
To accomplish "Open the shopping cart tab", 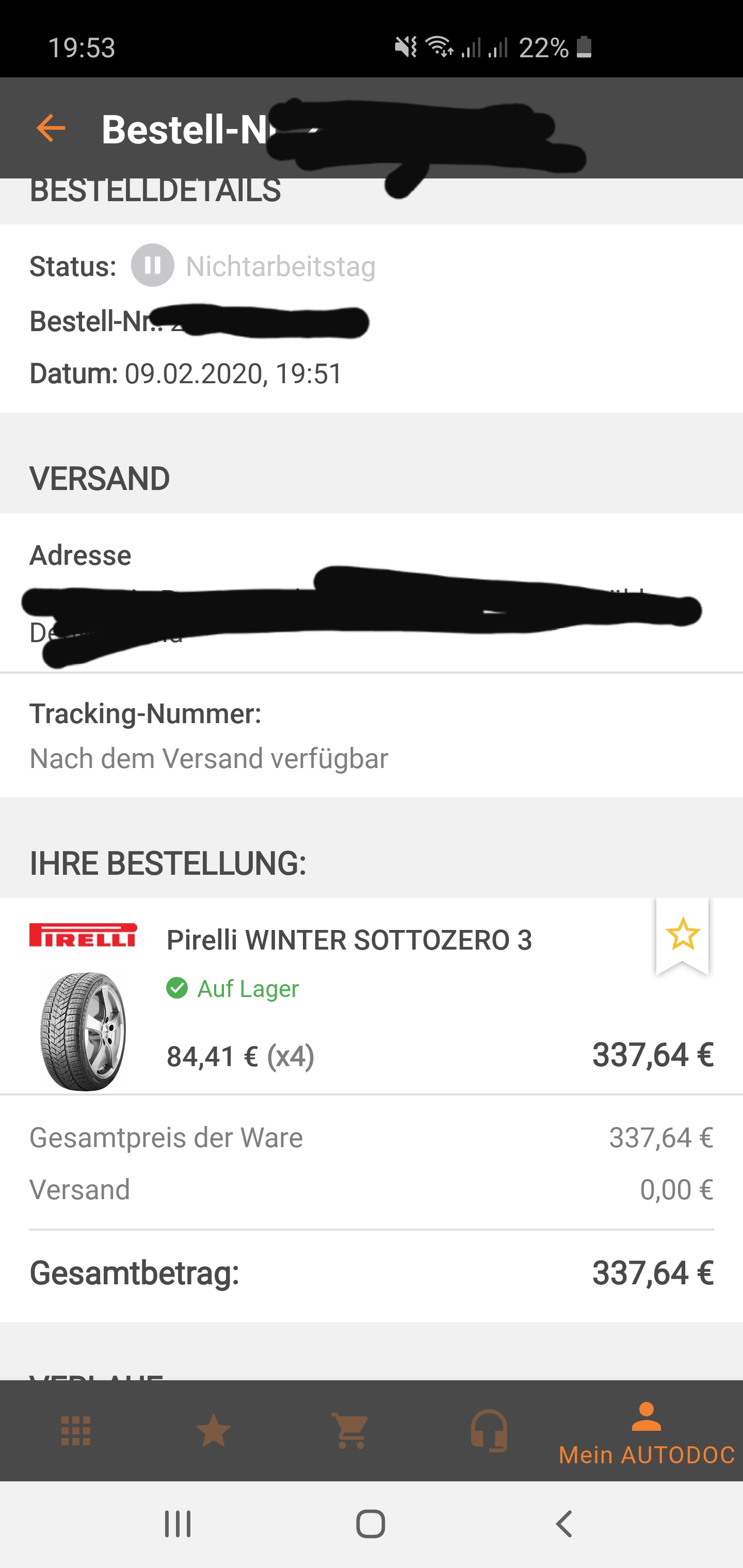I will pos(351,1430).
